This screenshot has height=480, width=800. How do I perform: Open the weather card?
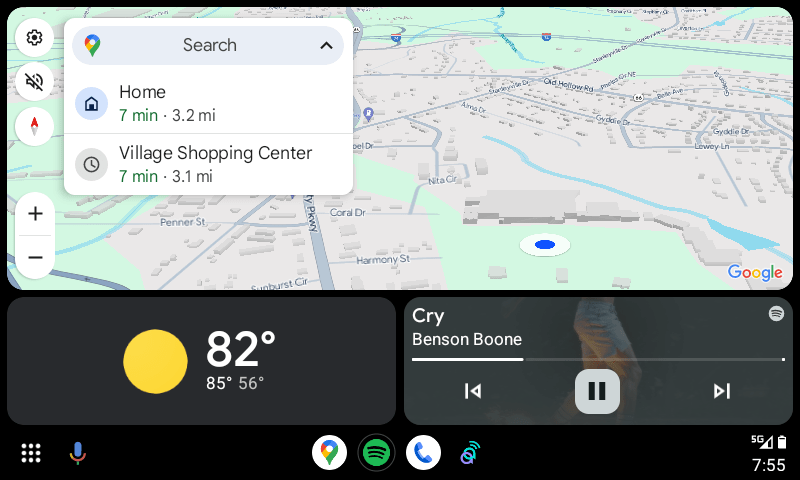pos(201,361)
